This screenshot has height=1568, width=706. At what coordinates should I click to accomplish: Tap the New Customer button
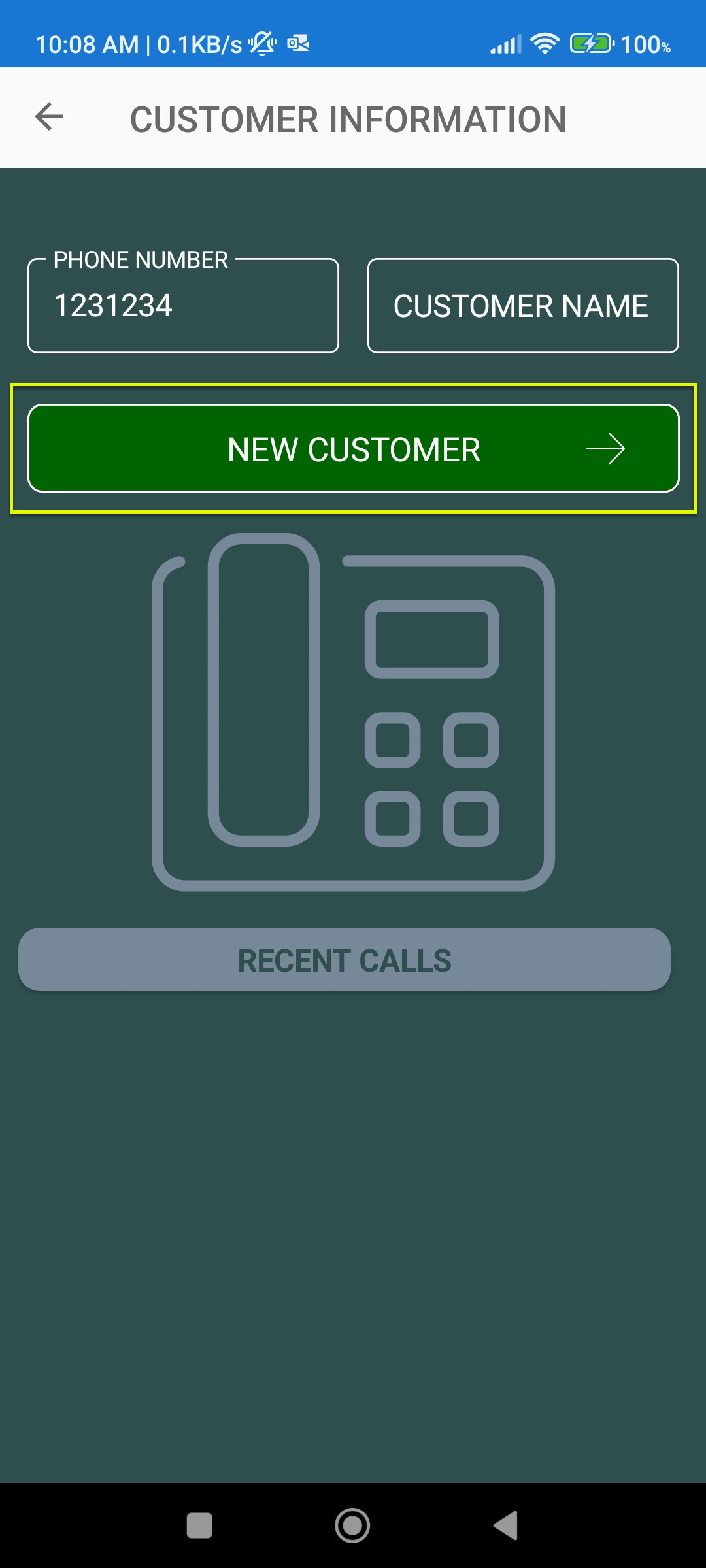(353, 449)
